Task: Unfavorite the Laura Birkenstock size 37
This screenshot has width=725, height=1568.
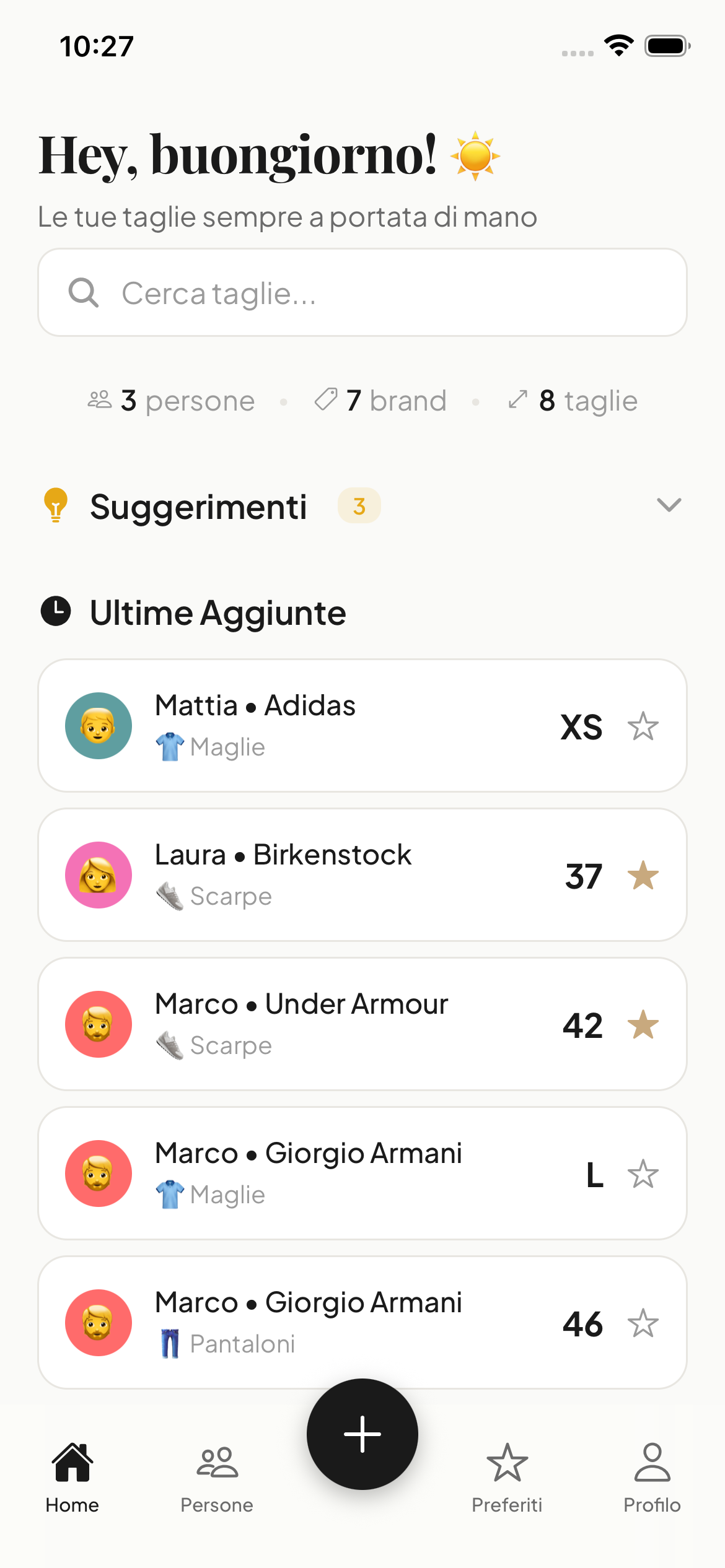Action: point(643,876)
